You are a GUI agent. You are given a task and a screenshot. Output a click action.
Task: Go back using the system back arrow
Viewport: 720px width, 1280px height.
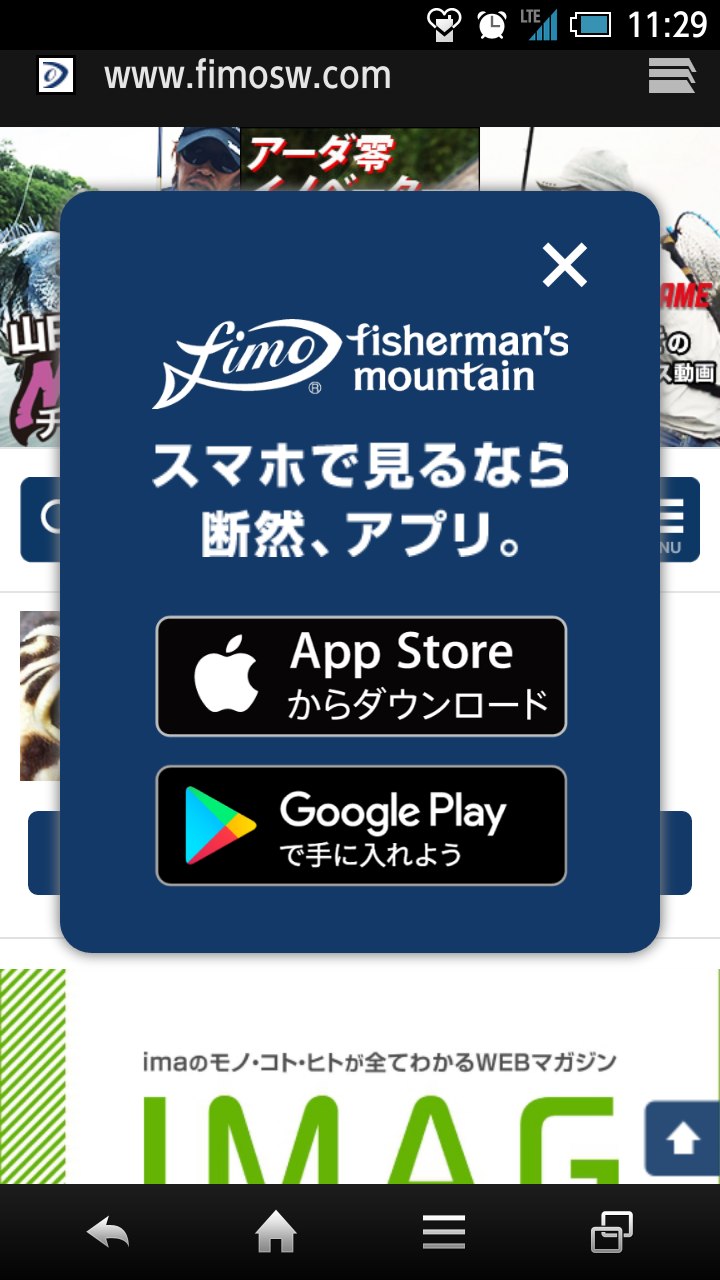[108, 1233]
